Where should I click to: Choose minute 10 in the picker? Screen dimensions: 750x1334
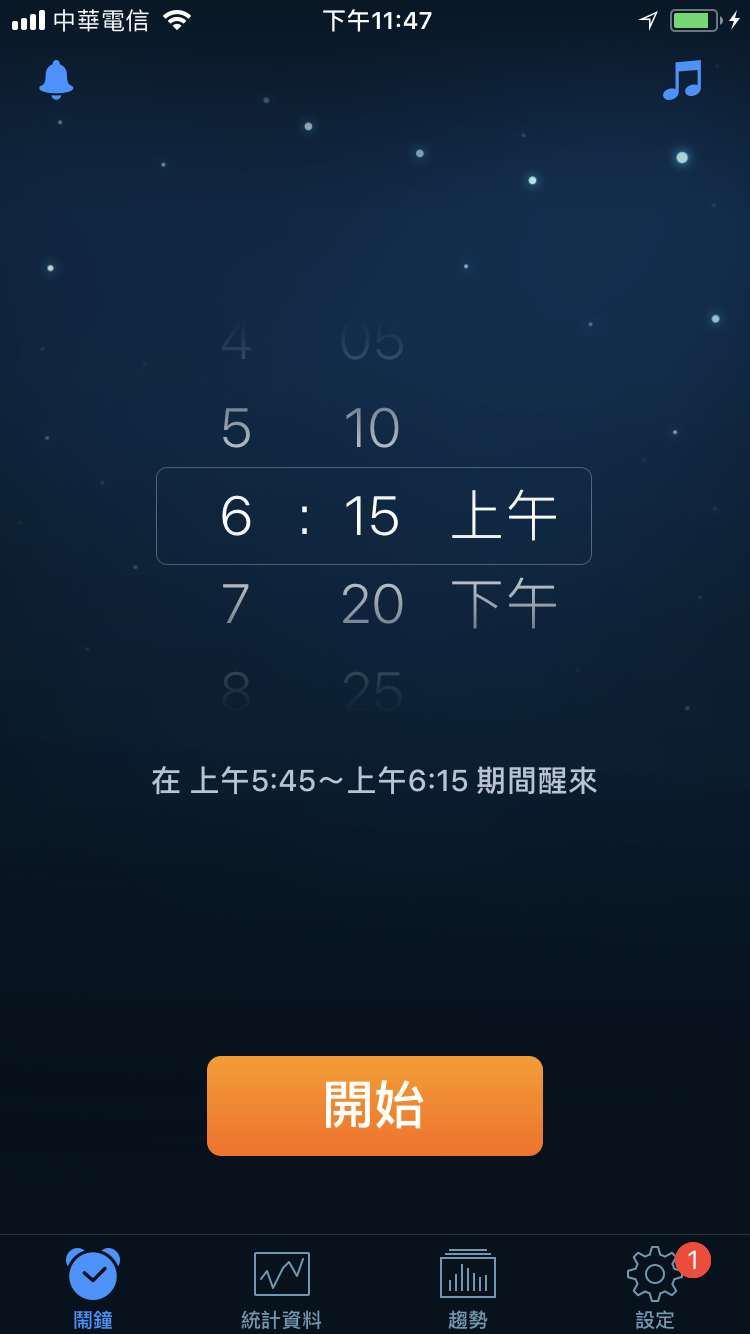(372, 428)
